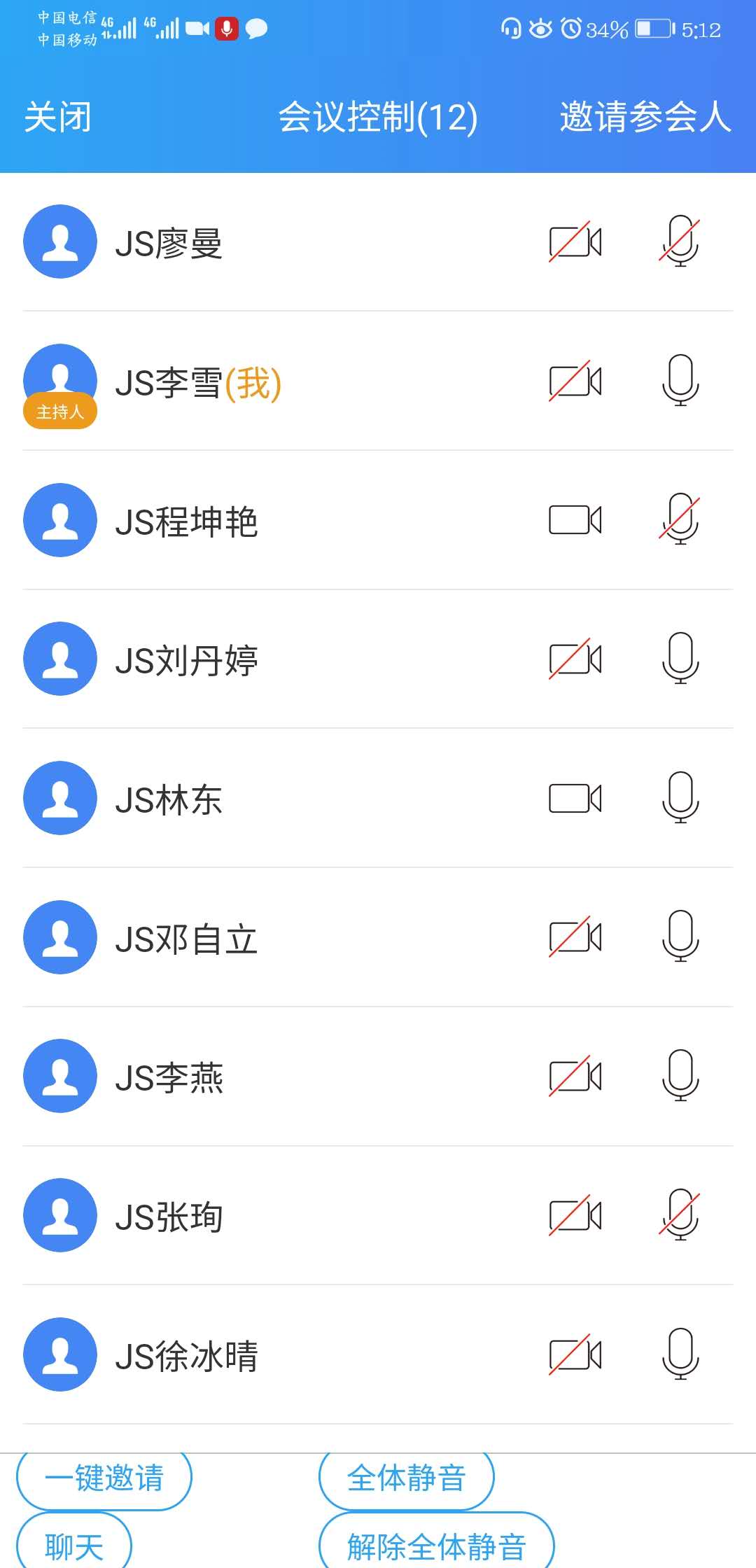Unmute the microphone for JS廖曼
Screen dimensions: 756x1568
[x=680, y=241]
